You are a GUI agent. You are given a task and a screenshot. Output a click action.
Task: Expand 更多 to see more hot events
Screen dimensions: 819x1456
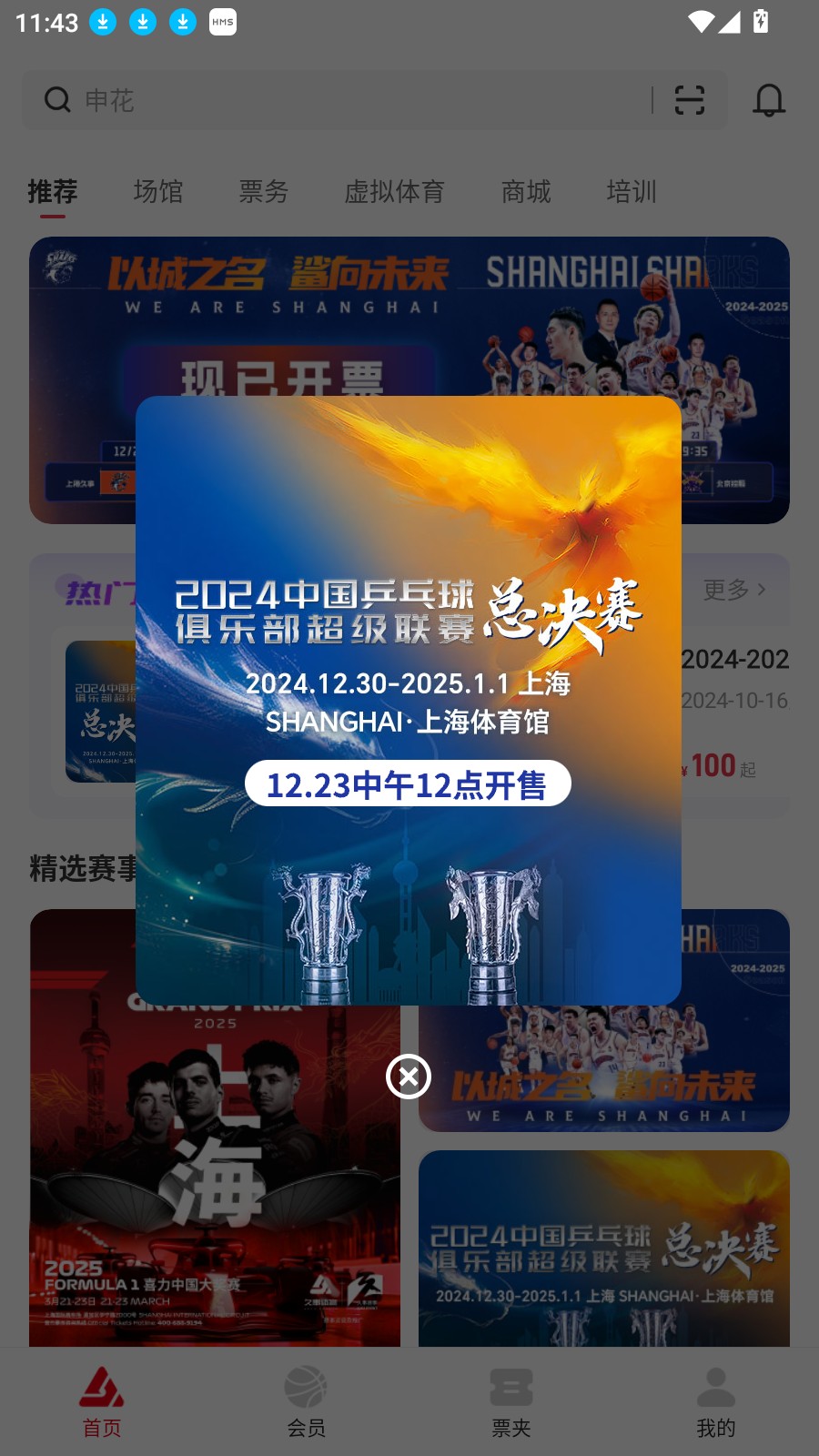[x=731, y=590]
